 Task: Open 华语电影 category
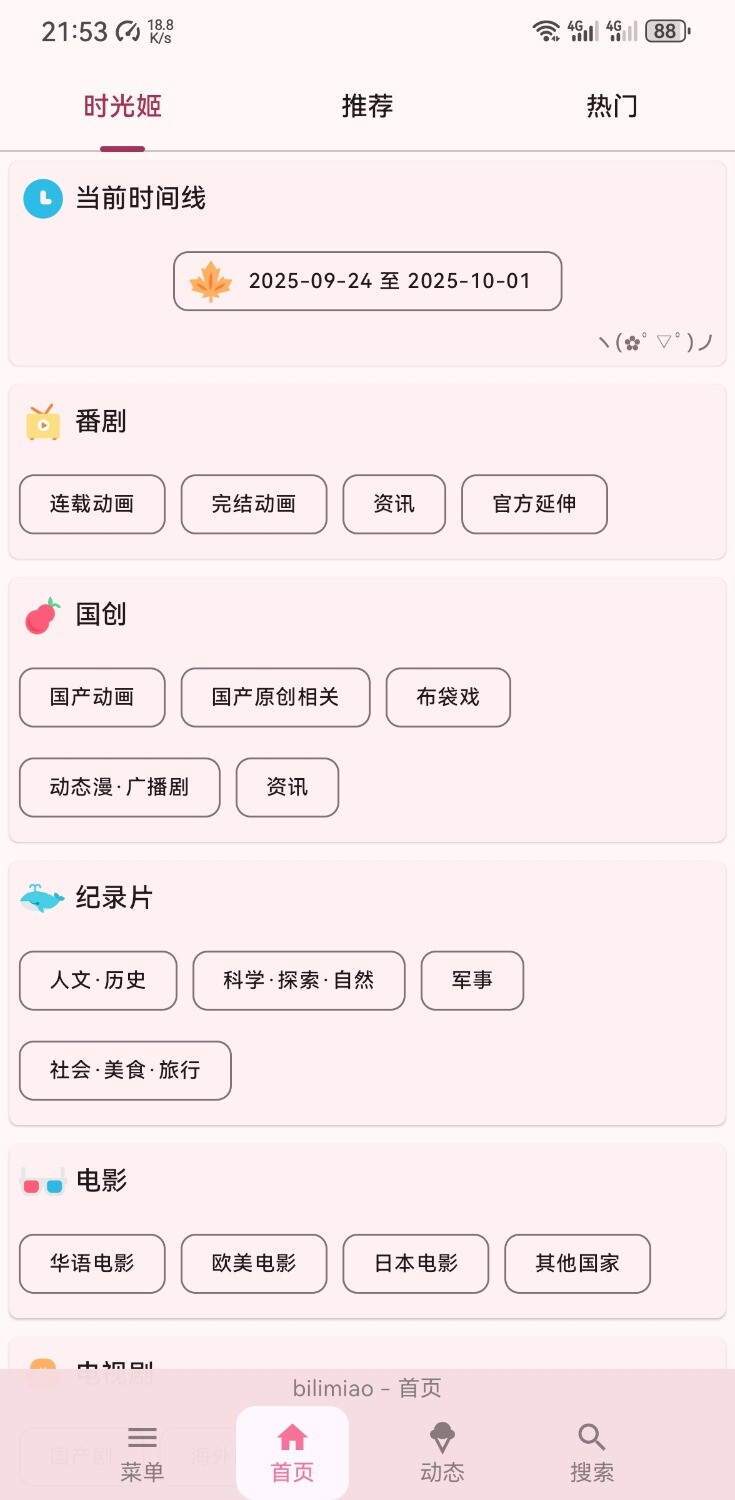pos(92,1263)
